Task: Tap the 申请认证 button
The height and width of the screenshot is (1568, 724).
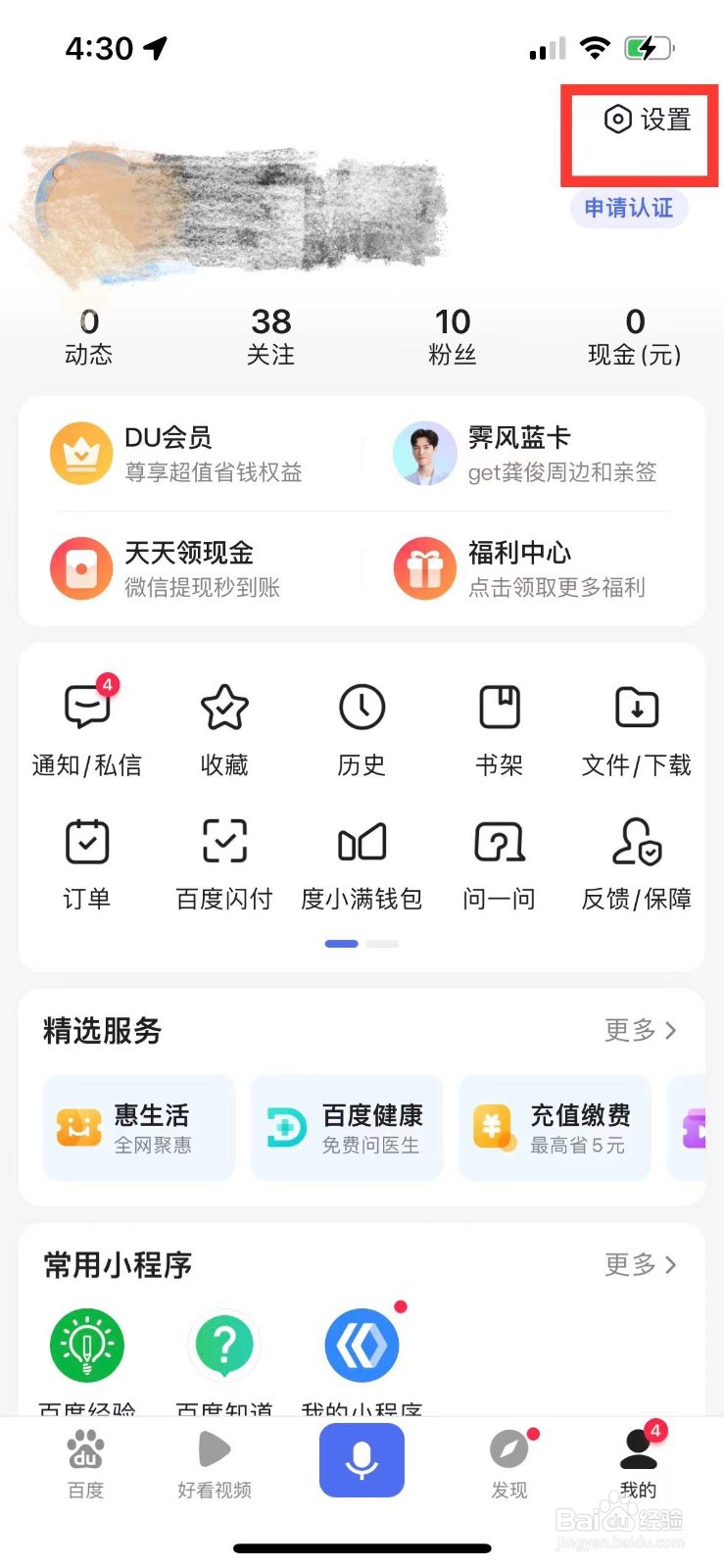Action: click(x=629, y=208)
